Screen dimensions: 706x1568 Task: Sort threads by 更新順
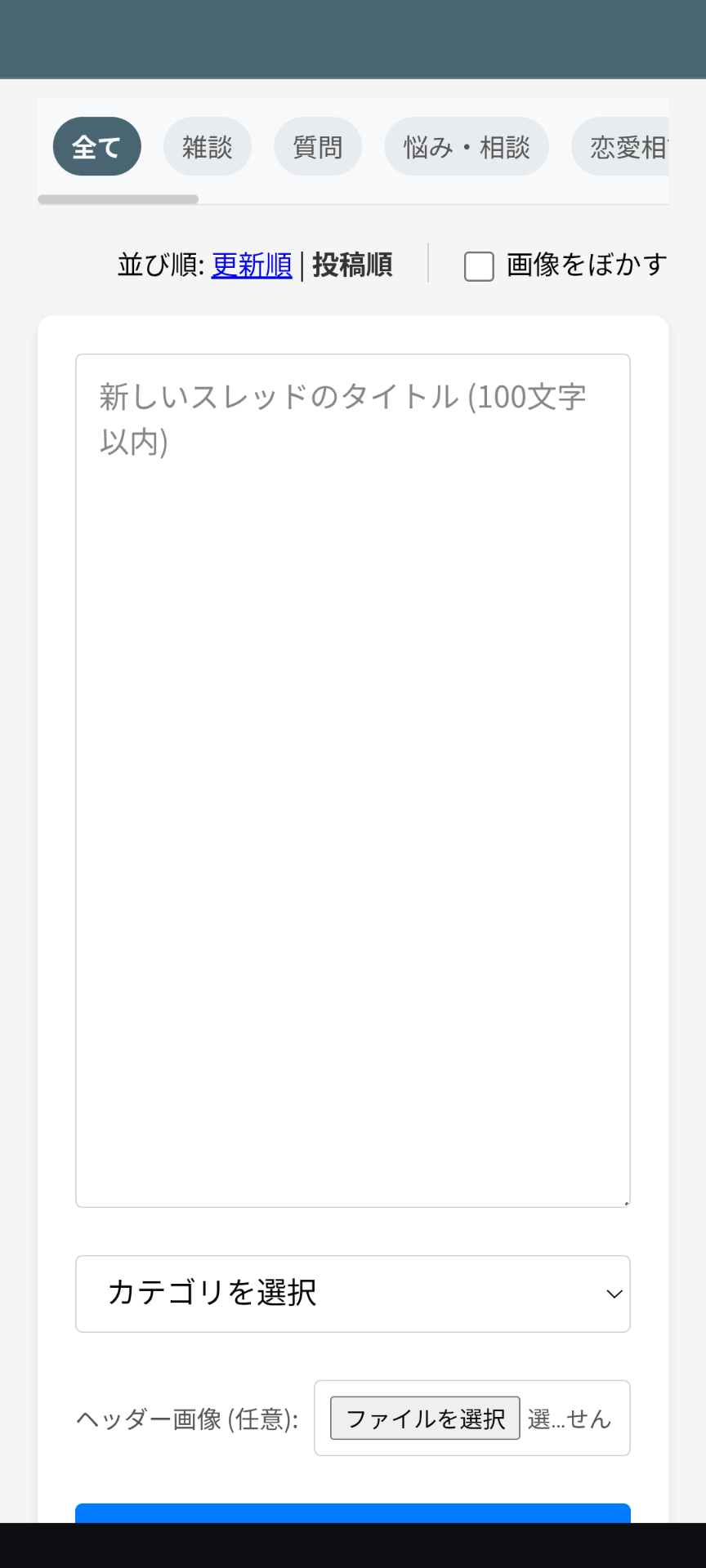[251, 265]
